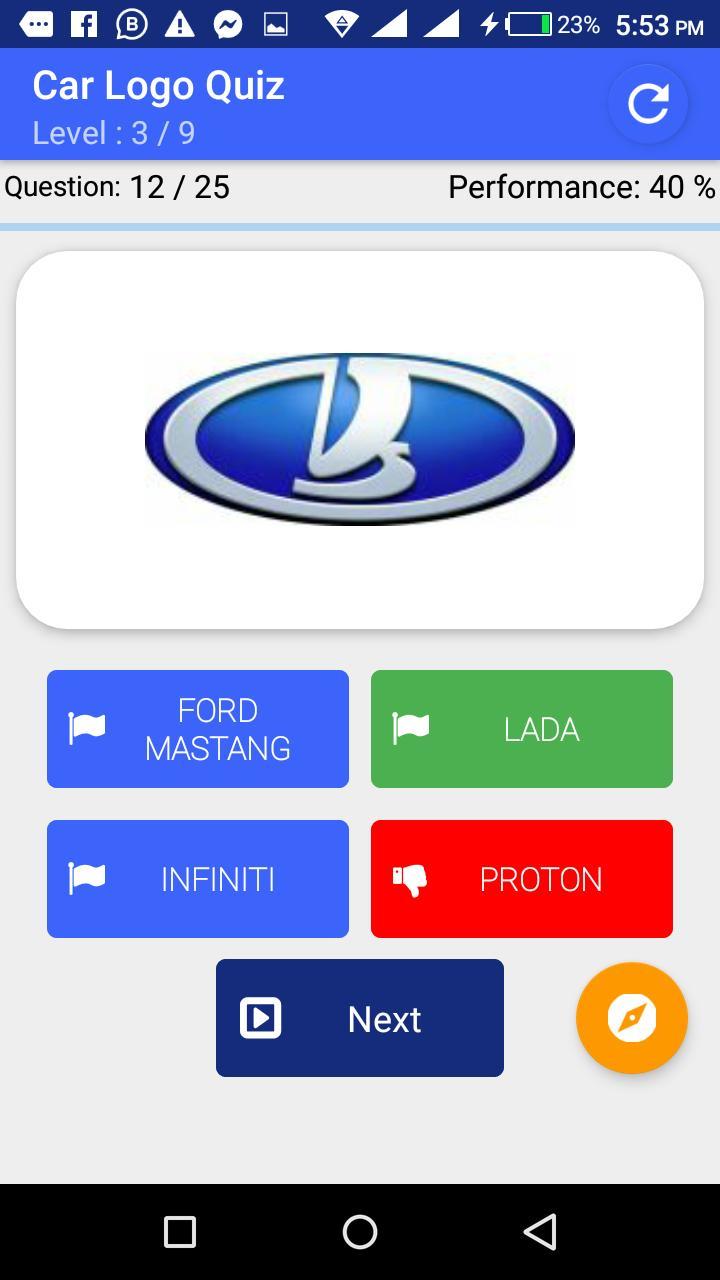Image resolution: width=720 pixels, height=1280 pixels.
Task: Tap the car logo image in the card
Action: coord(359,438)
